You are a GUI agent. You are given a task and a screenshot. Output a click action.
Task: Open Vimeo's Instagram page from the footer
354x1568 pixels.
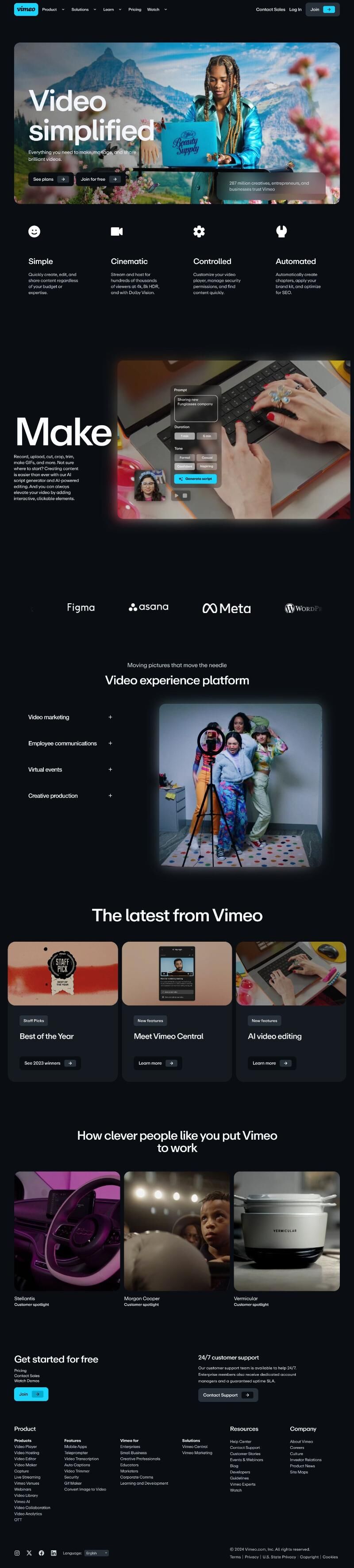[17, 1553]
